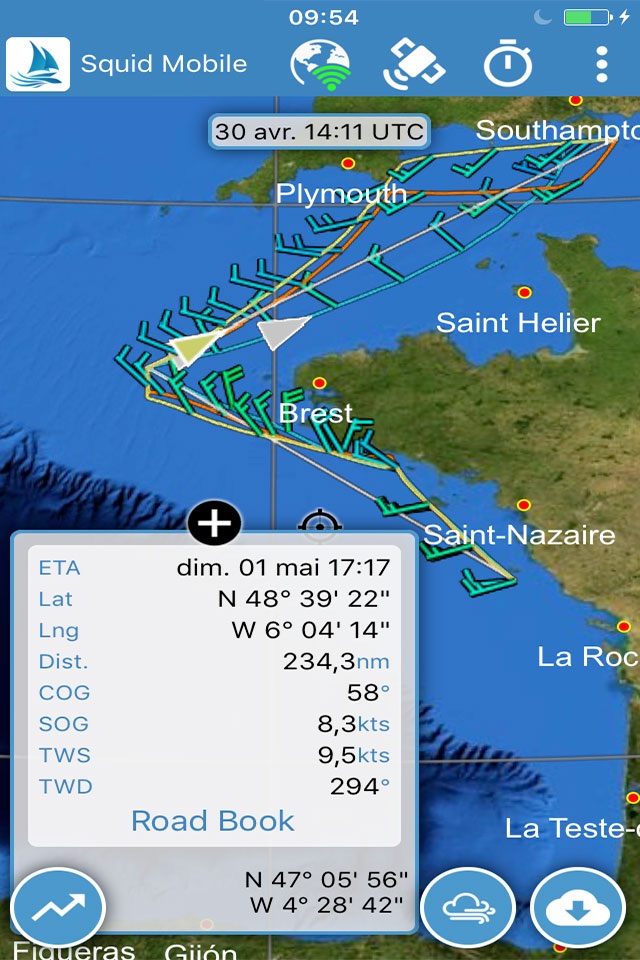Center map with the crosshair target icon
640x960 pixels.
[319, 524]
